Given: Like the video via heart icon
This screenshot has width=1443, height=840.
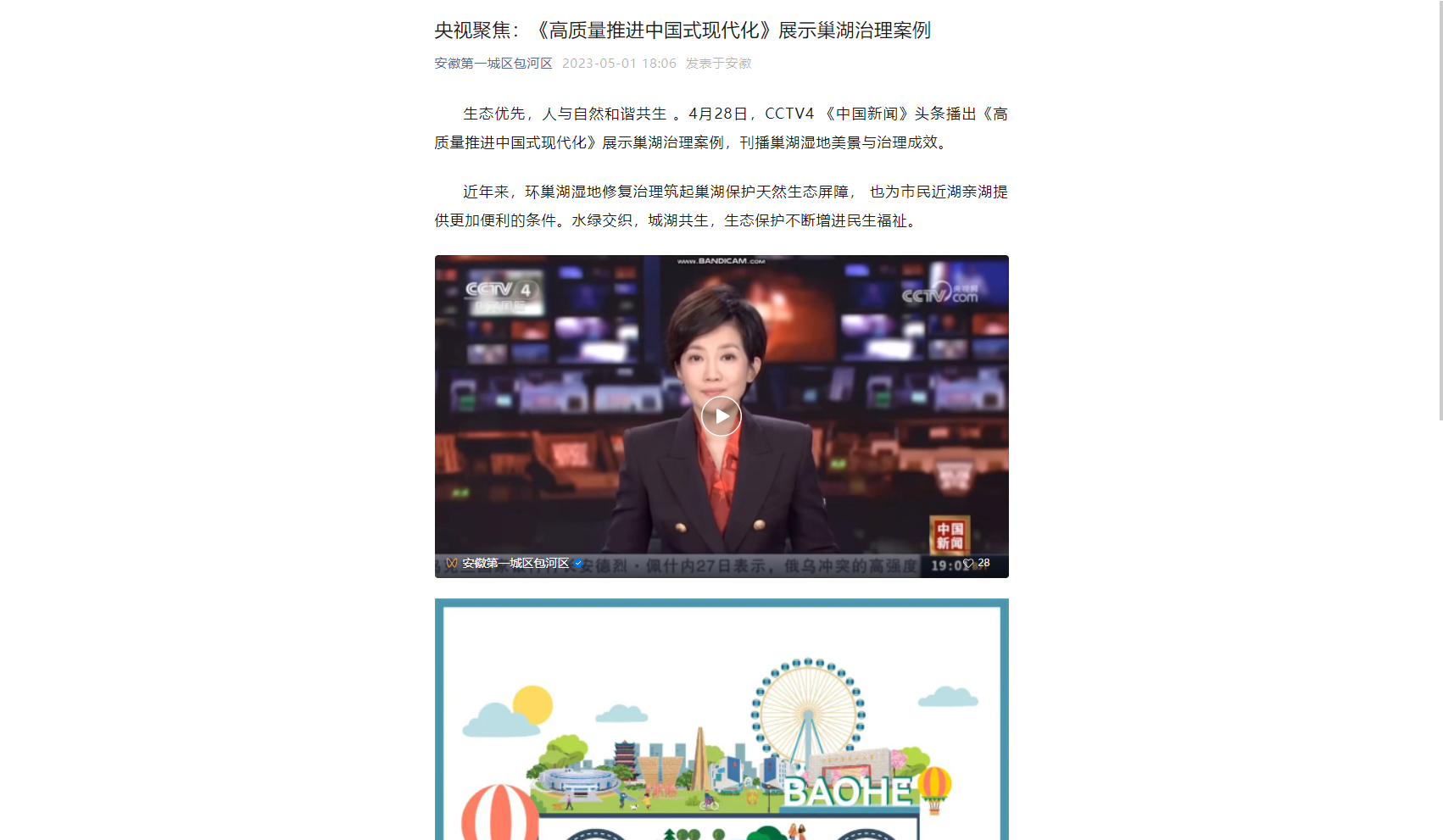Looking at the screenshot, I should pyautogui.click(x=968, y=564).
